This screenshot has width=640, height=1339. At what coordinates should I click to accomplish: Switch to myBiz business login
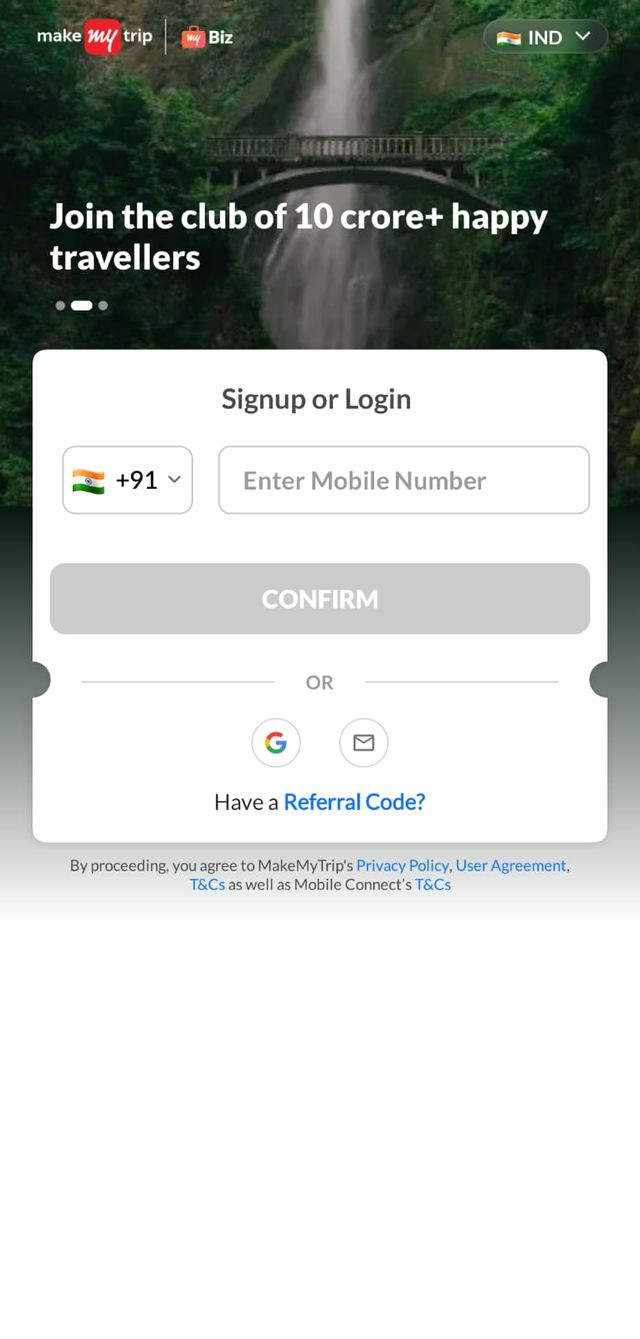[207, 37]
